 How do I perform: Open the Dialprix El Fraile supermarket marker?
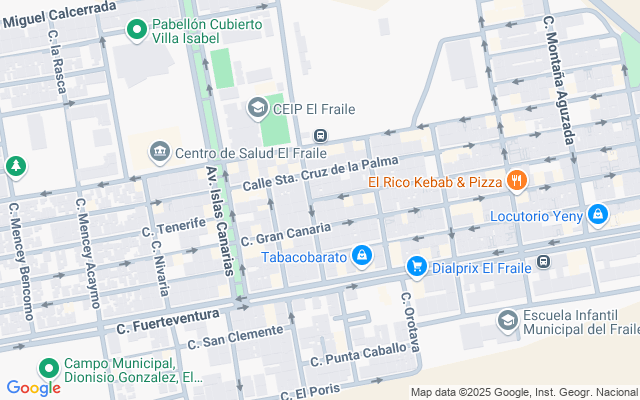pyautogui.click(x=416, y=266)
